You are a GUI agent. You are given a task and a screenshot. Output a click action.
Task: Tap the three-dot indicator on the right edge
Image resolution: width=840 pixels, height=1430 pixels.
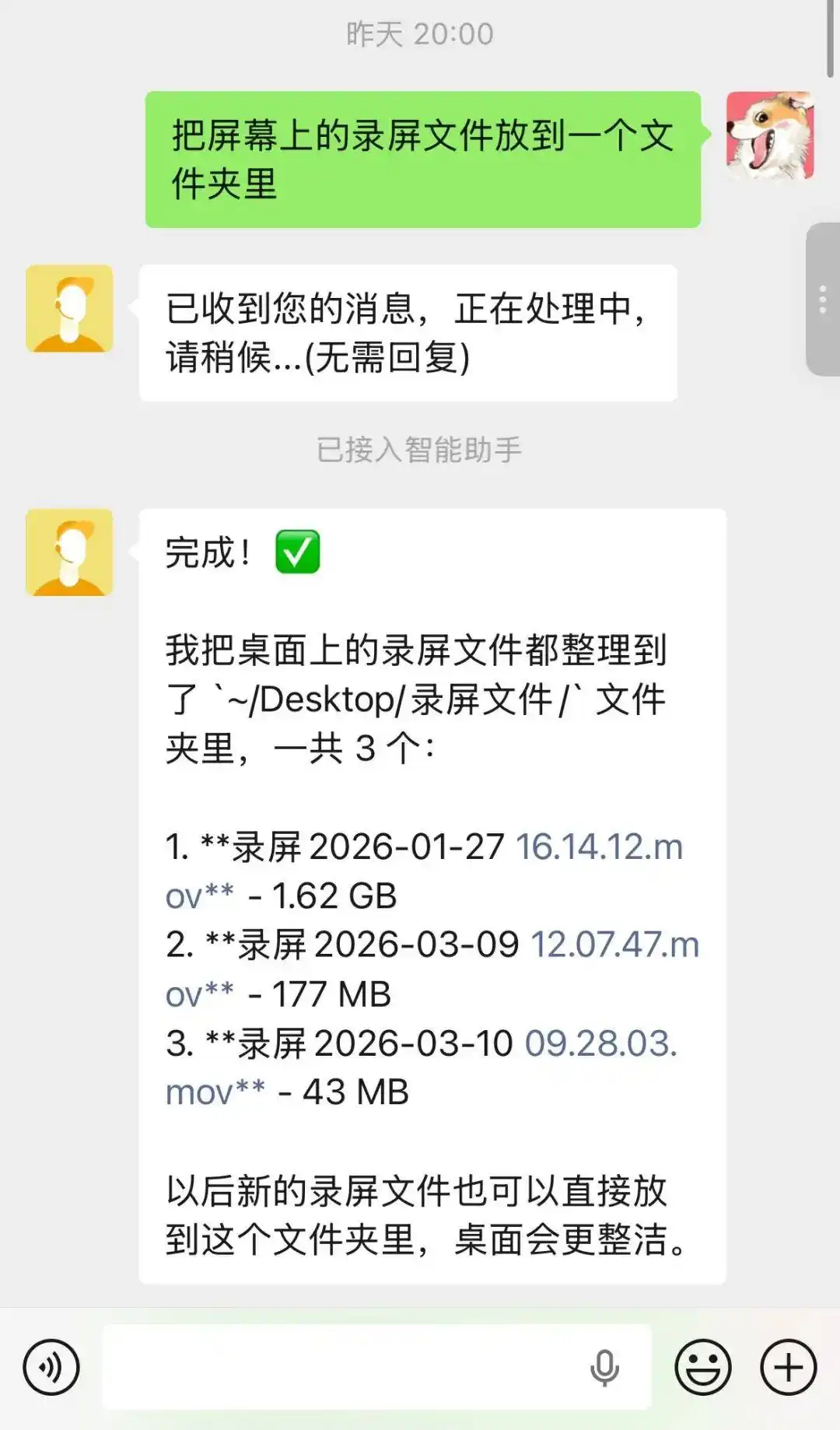(x=822, y=300)
